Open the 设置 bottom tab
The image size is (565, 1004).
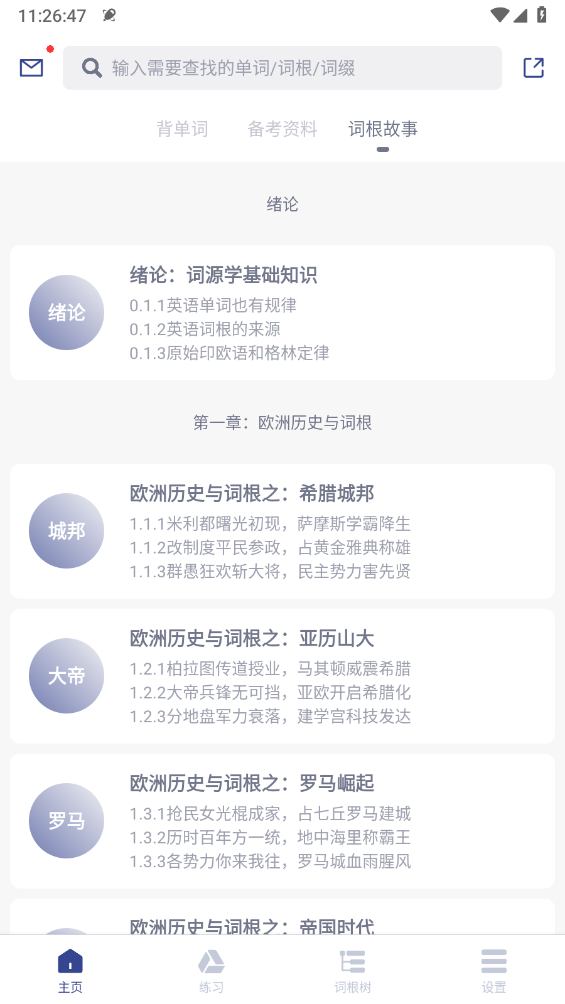494,970
